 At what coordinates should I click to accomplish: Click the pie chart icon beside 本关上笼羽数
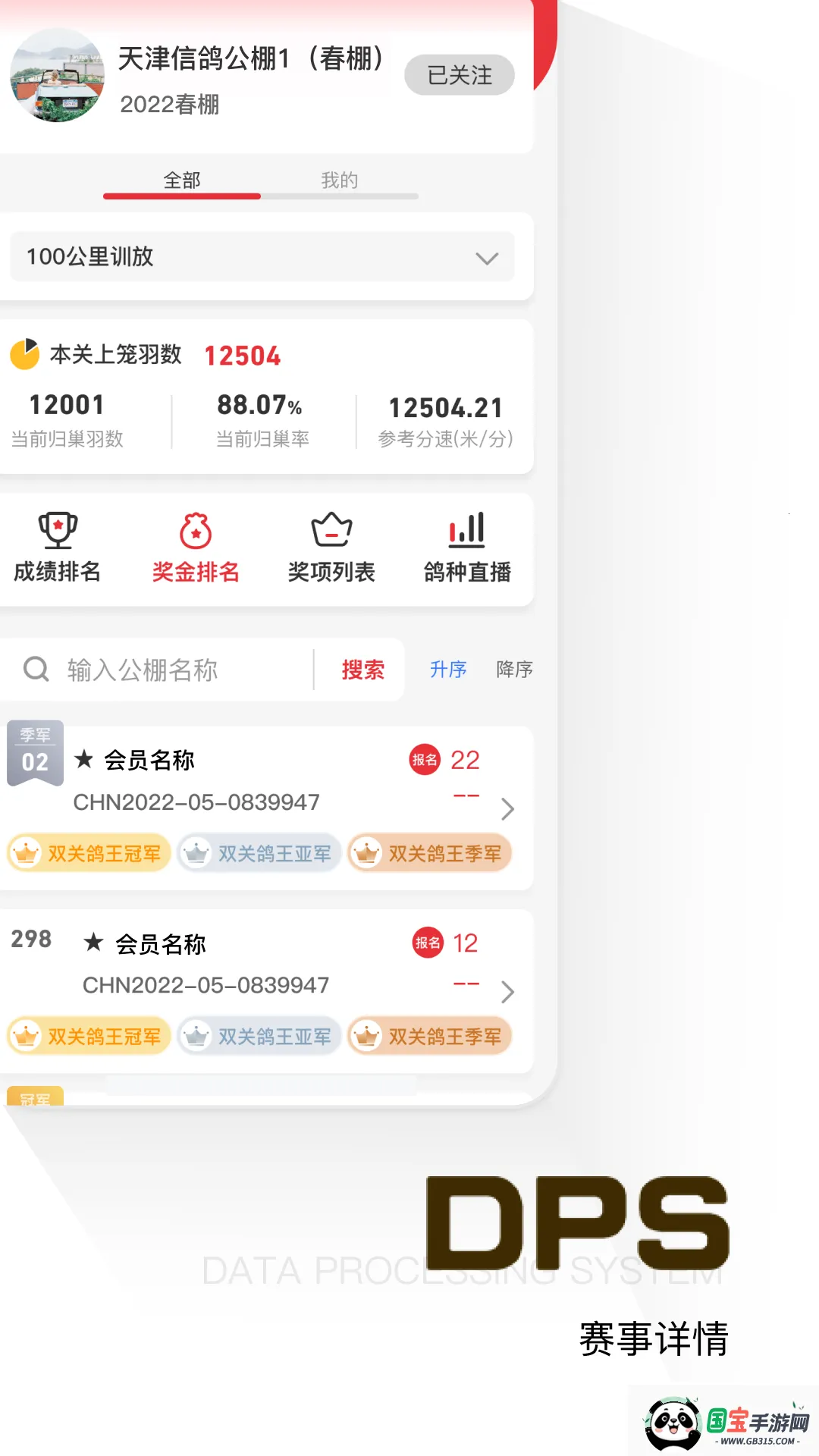pyautogui.click(x=25, y=353)
